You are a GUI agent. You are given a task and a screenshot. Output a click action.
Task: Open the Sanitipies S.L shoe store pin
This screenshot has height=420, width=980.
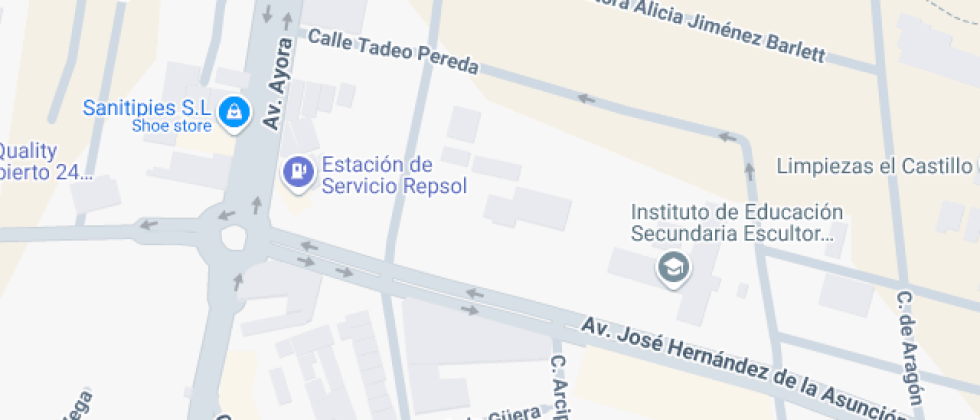pos(234,113)
